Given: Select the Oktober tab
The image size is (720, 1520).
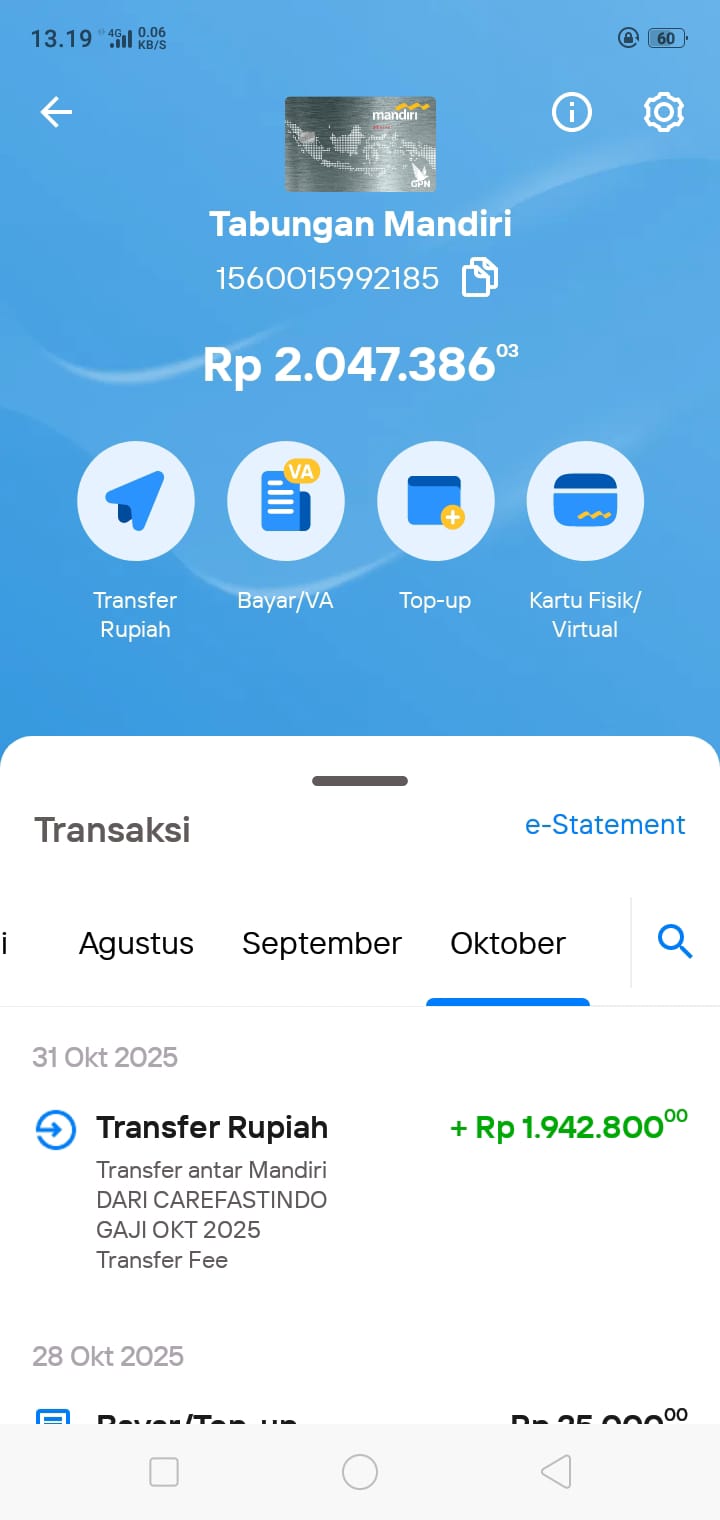Looking at the screenshot, I should [508, 943].
